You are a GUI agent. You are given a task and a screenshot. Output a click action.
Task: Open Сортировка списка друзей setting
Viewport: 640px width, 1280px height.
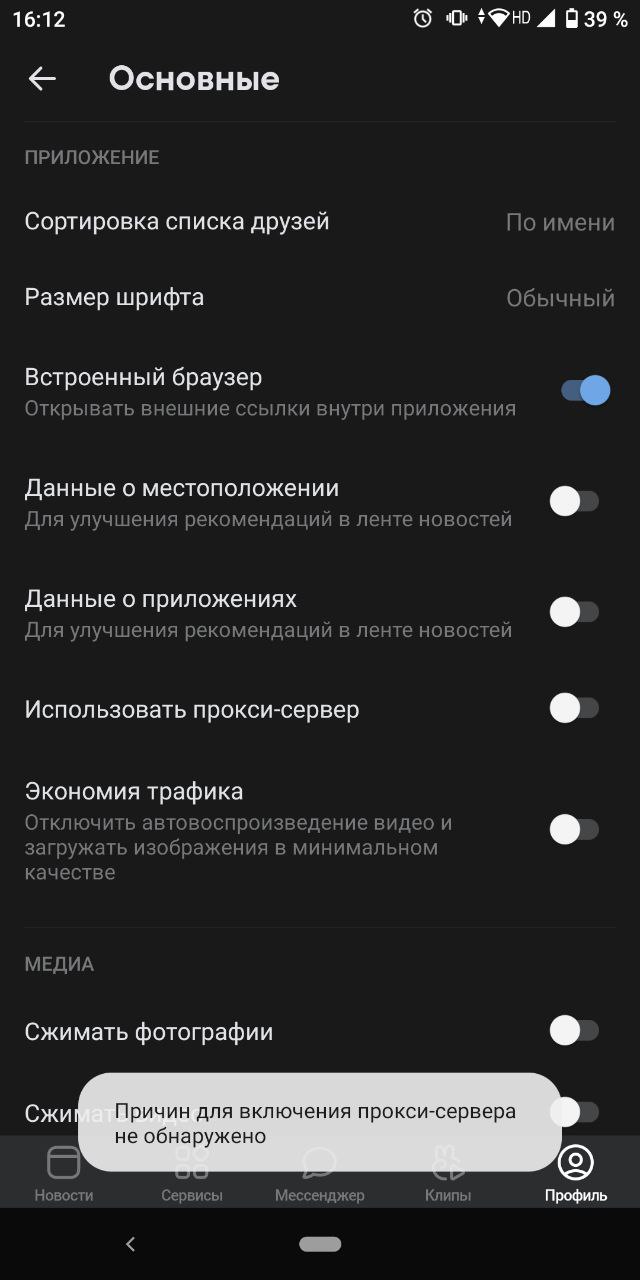pos(319,222)
